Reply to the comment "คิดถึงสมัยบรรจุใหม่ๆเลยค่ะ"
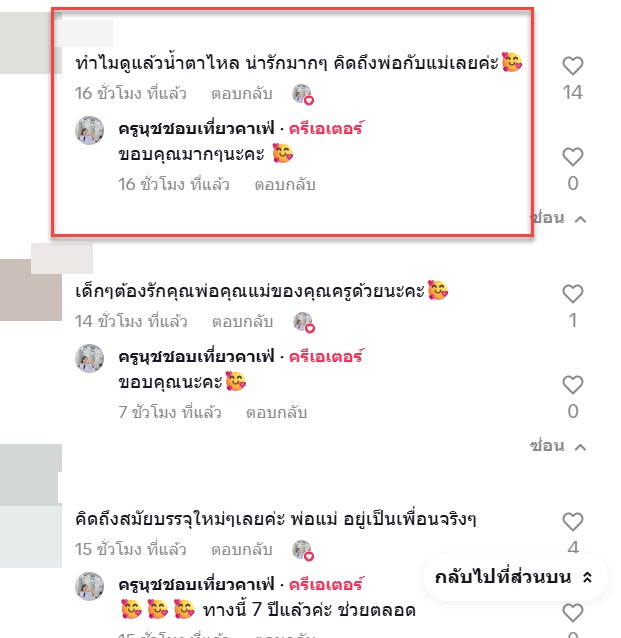This screenshot has width=621, height=638. [x=242, y=549]
